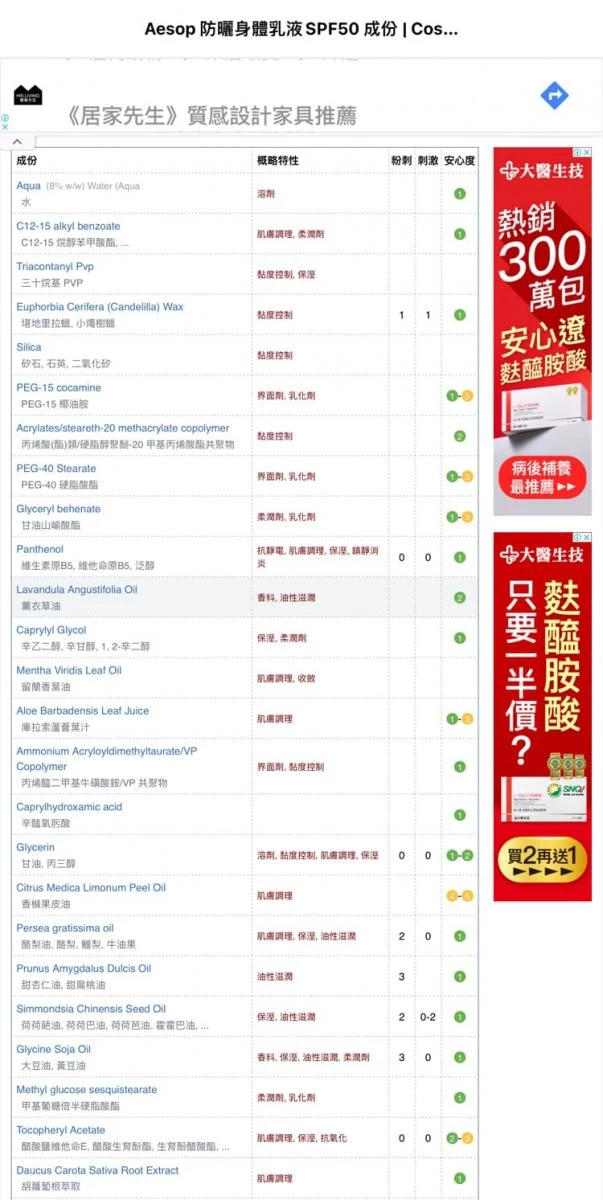Tap the blue arrow icon on the top ad
Viewport: 603px width, 1200px height.
554,96
